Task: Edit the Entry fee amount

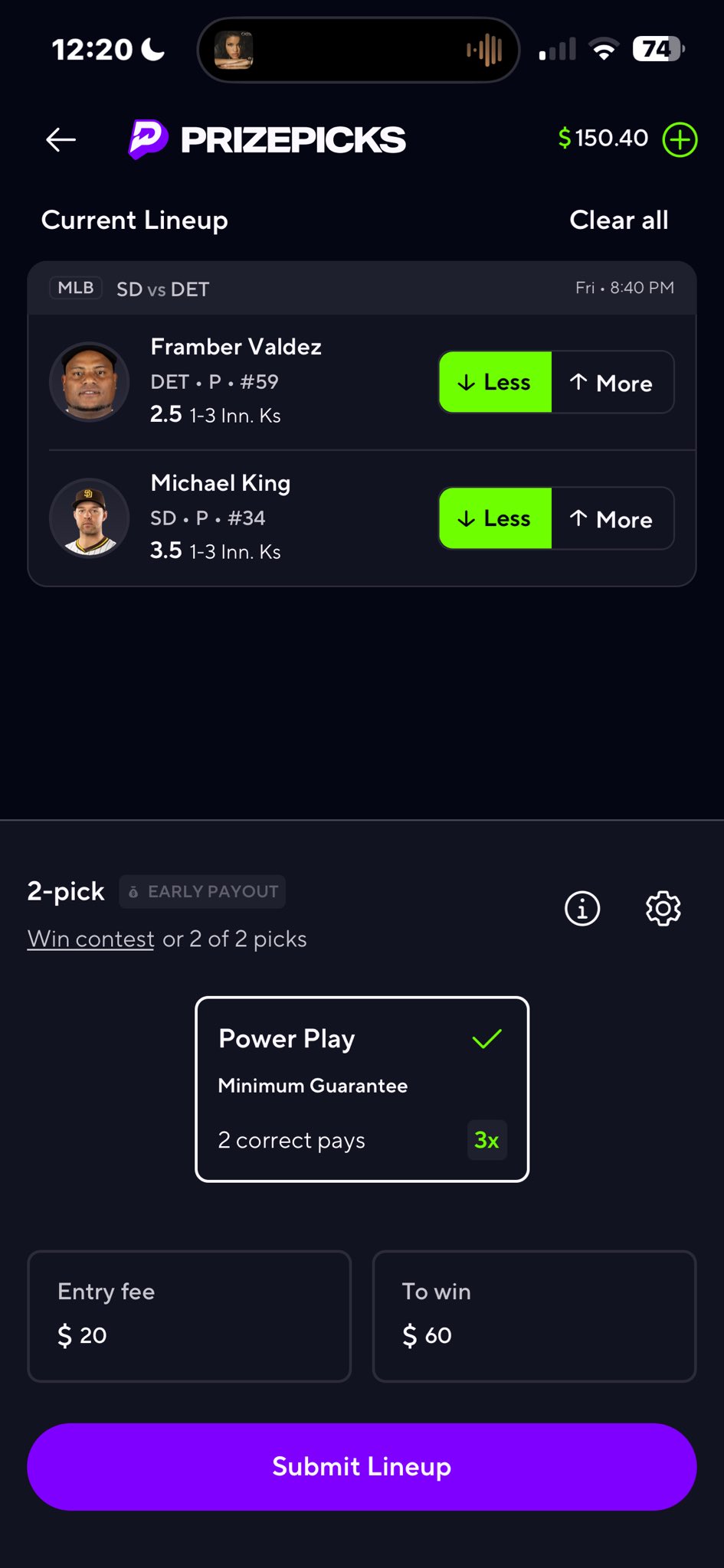Action: [189, 1316]
